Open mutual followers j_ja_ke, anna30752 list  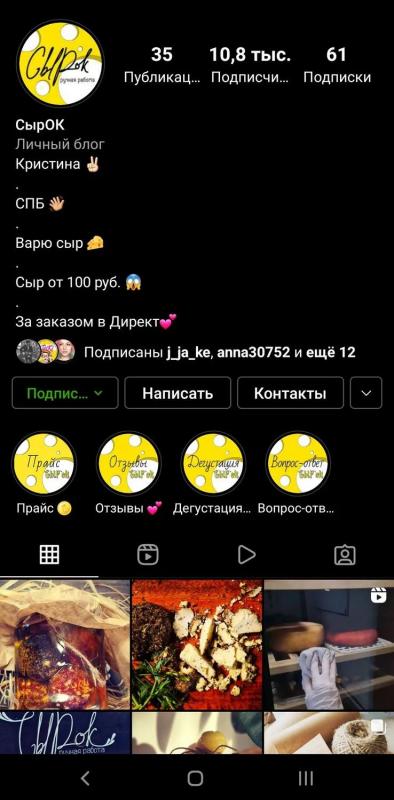[x=186, y=352]
